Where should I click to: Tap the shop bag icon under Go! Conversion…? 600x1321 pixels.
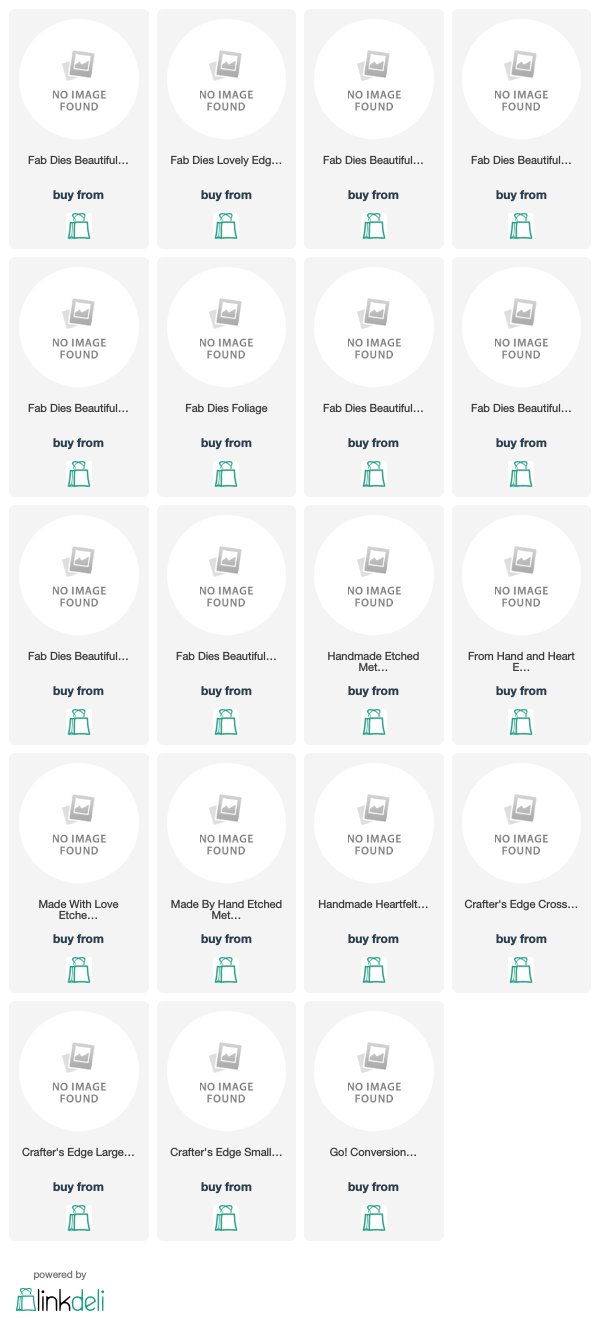click(x=373, y=1217)
